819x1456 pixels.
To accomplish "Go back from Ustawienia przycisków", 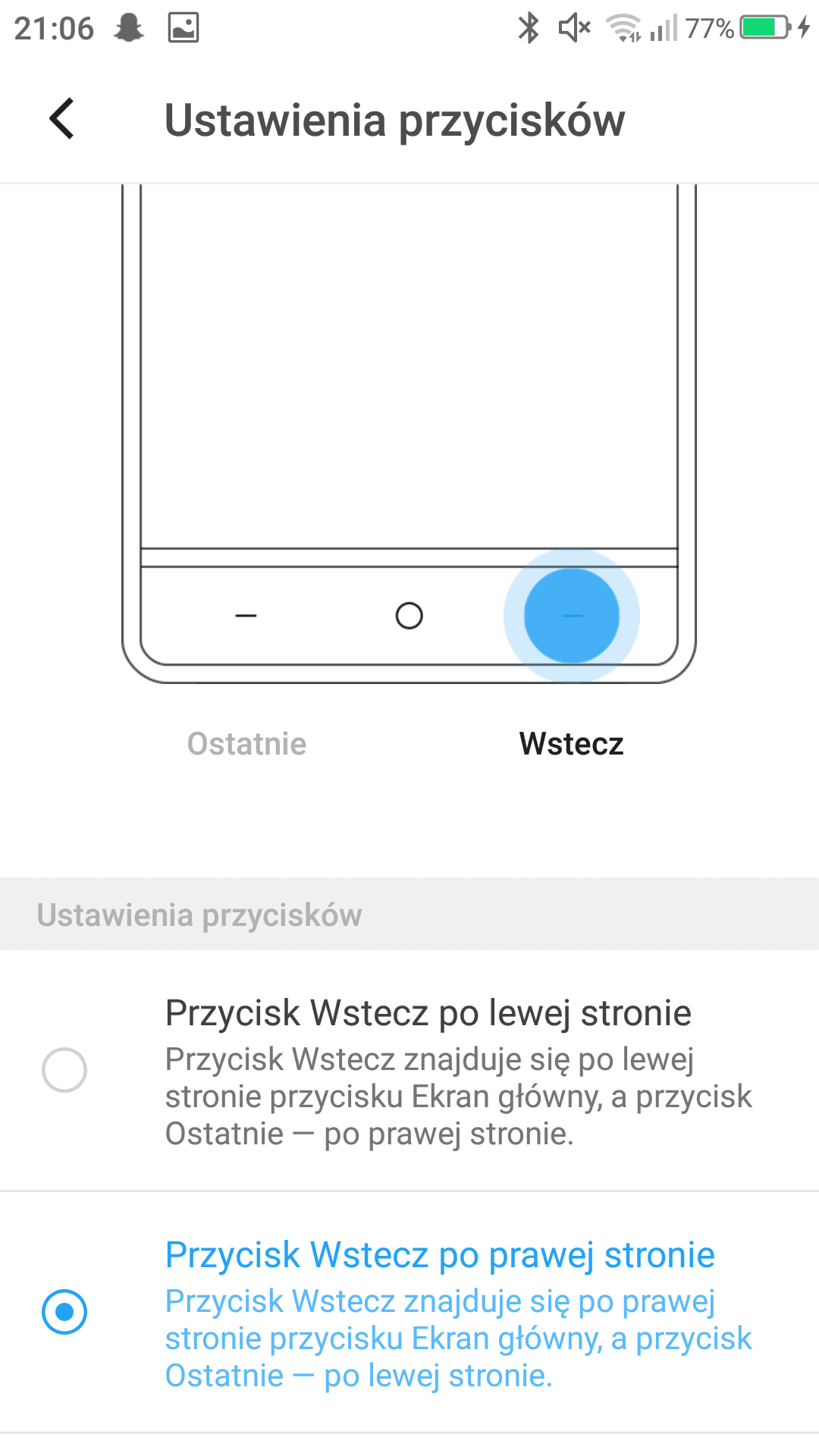I will point(62,119).
